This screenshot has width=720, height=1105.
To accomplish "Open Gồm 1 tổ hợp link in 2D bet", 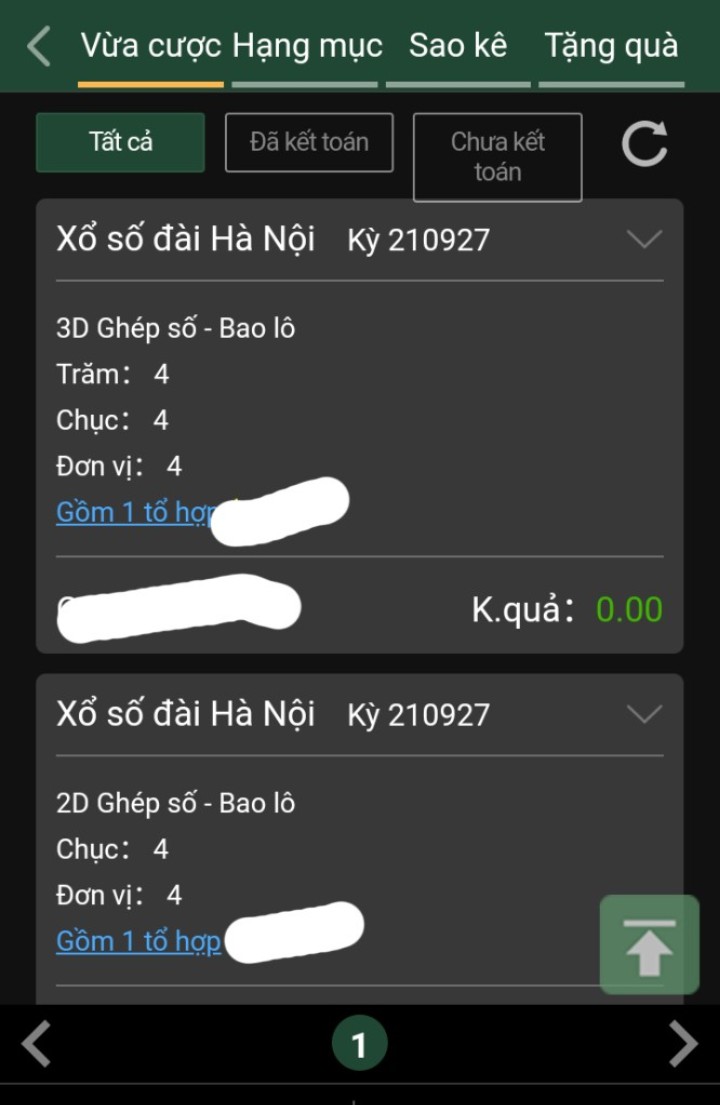I will (x=138, y=942).
